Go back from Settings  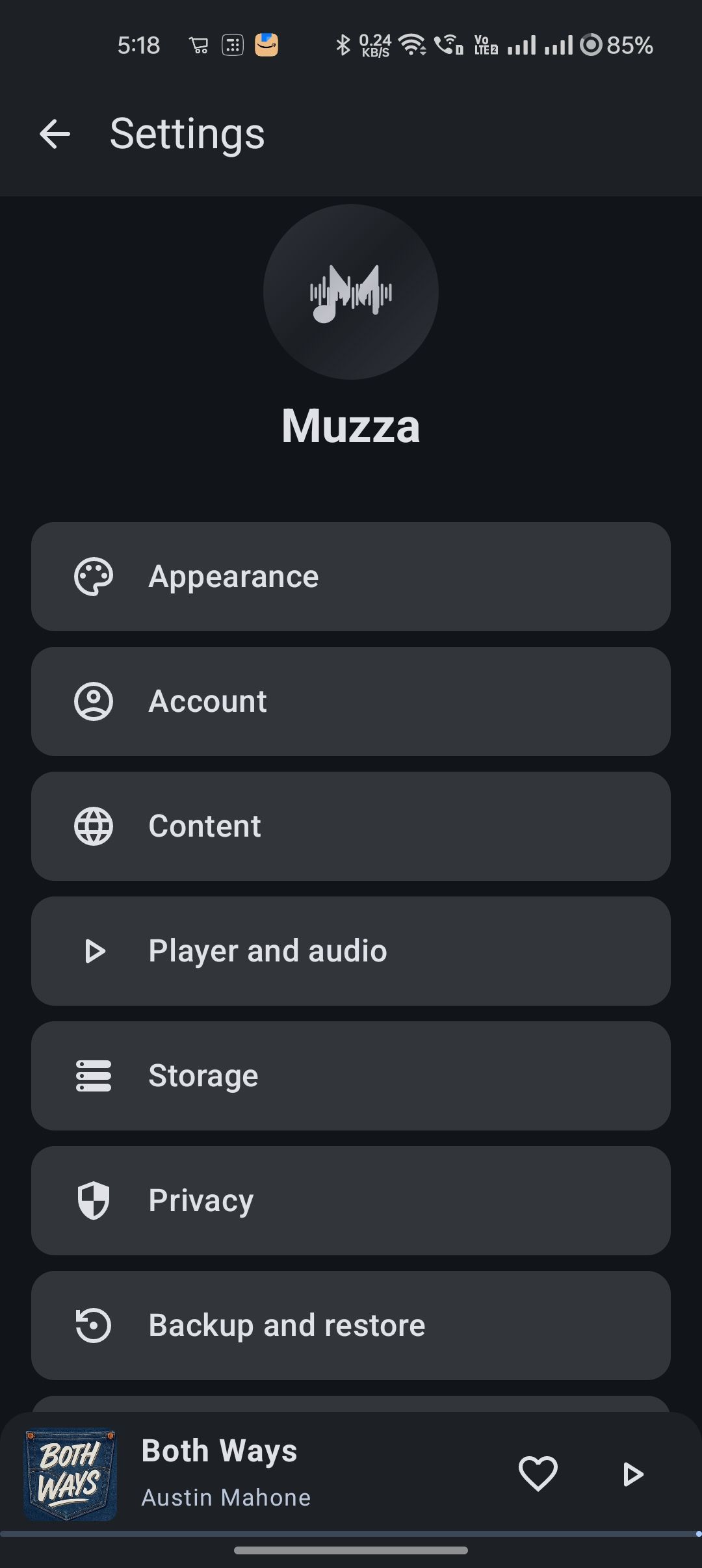pos(55,135)
